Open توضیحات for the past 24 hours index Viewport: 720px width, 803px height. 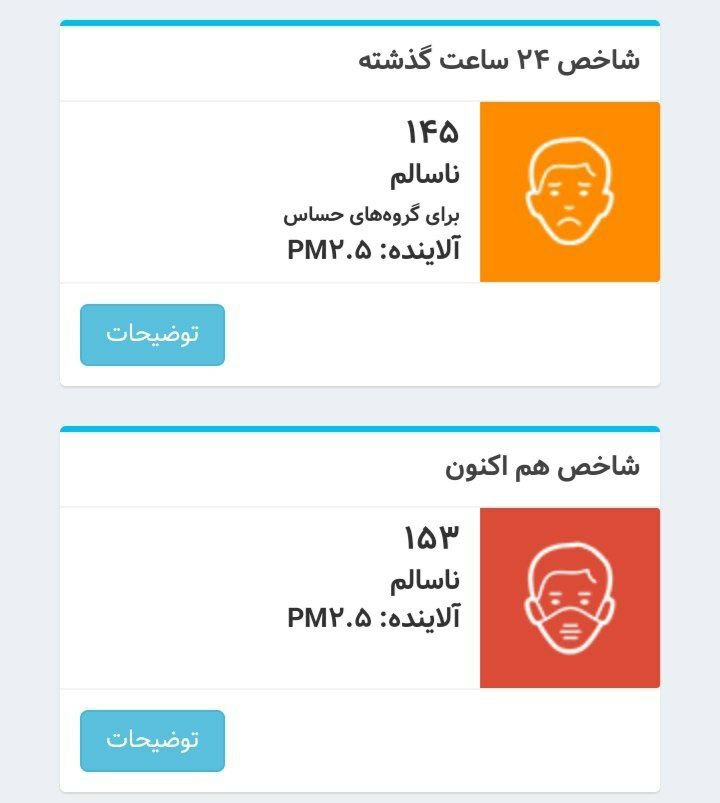pyautogui.click(x=152, y=335)
